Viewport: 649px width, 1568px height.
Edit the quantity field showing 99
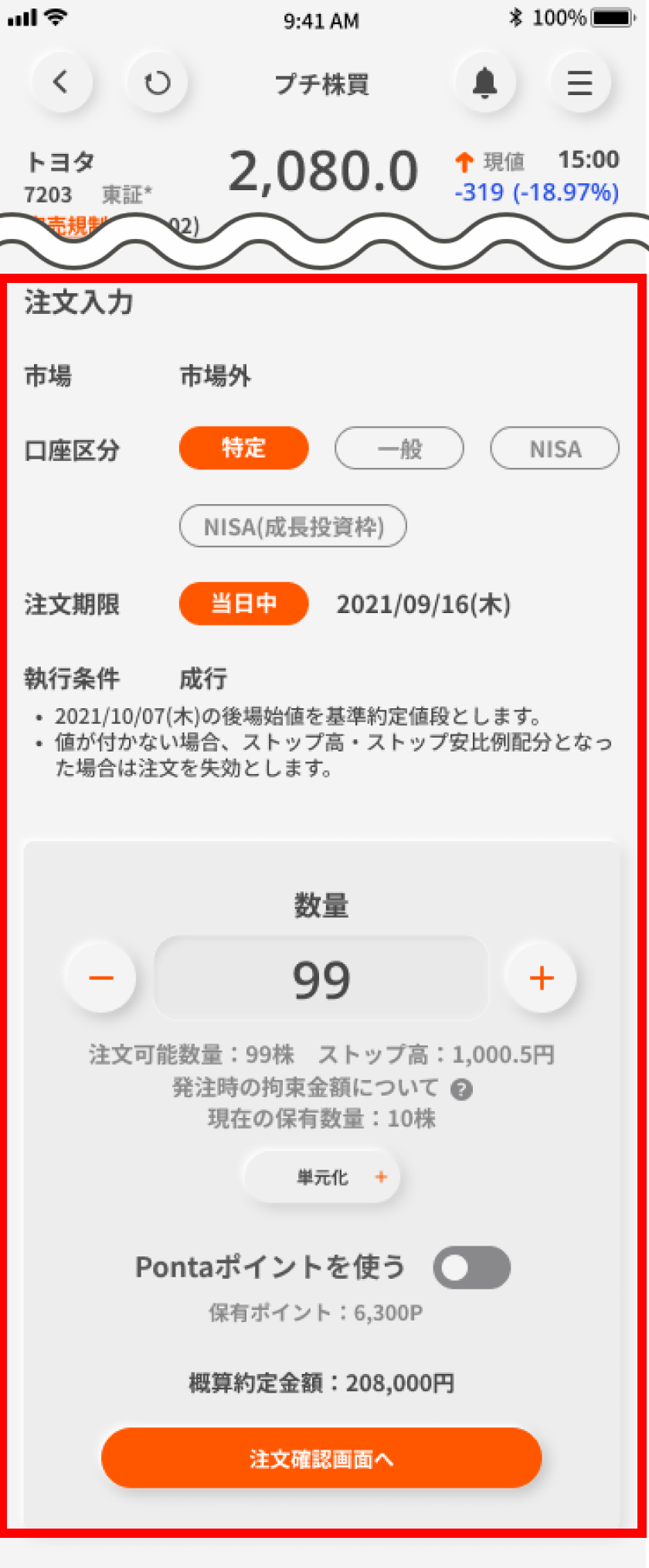click(321, 979)
